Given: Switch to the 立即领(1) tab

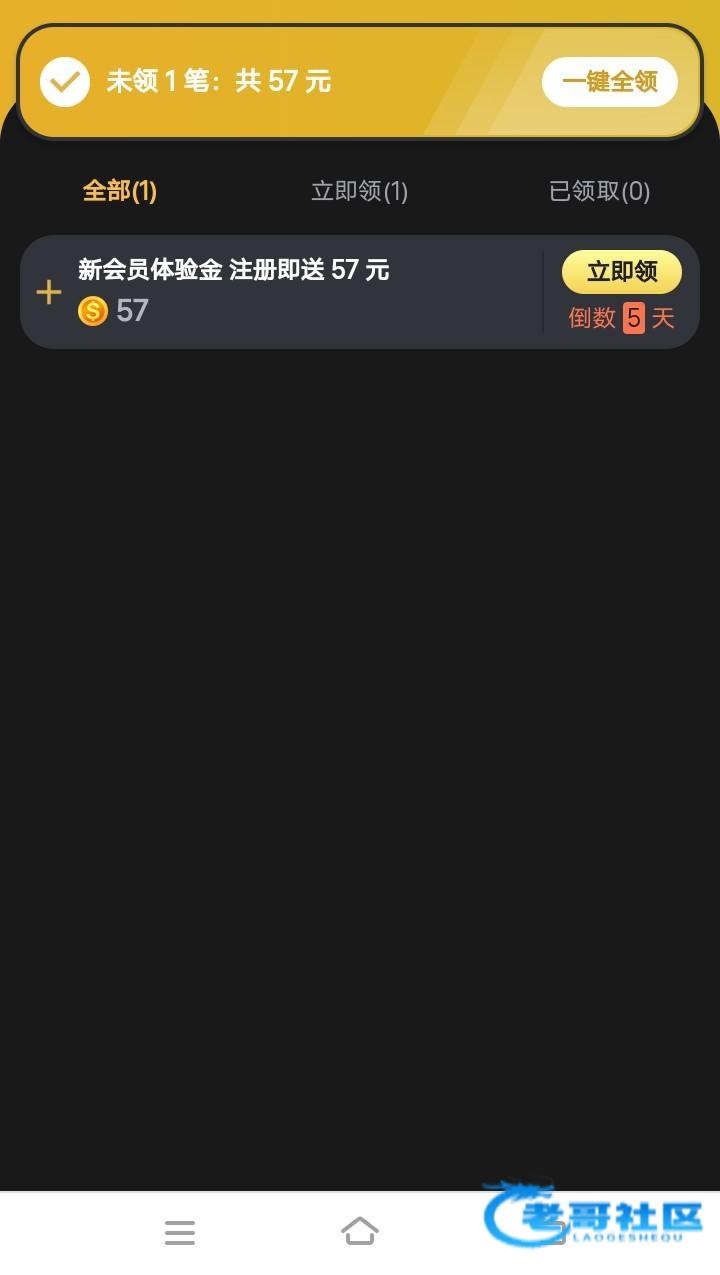Looking at the screenshot, I should (x=360, y=191).
